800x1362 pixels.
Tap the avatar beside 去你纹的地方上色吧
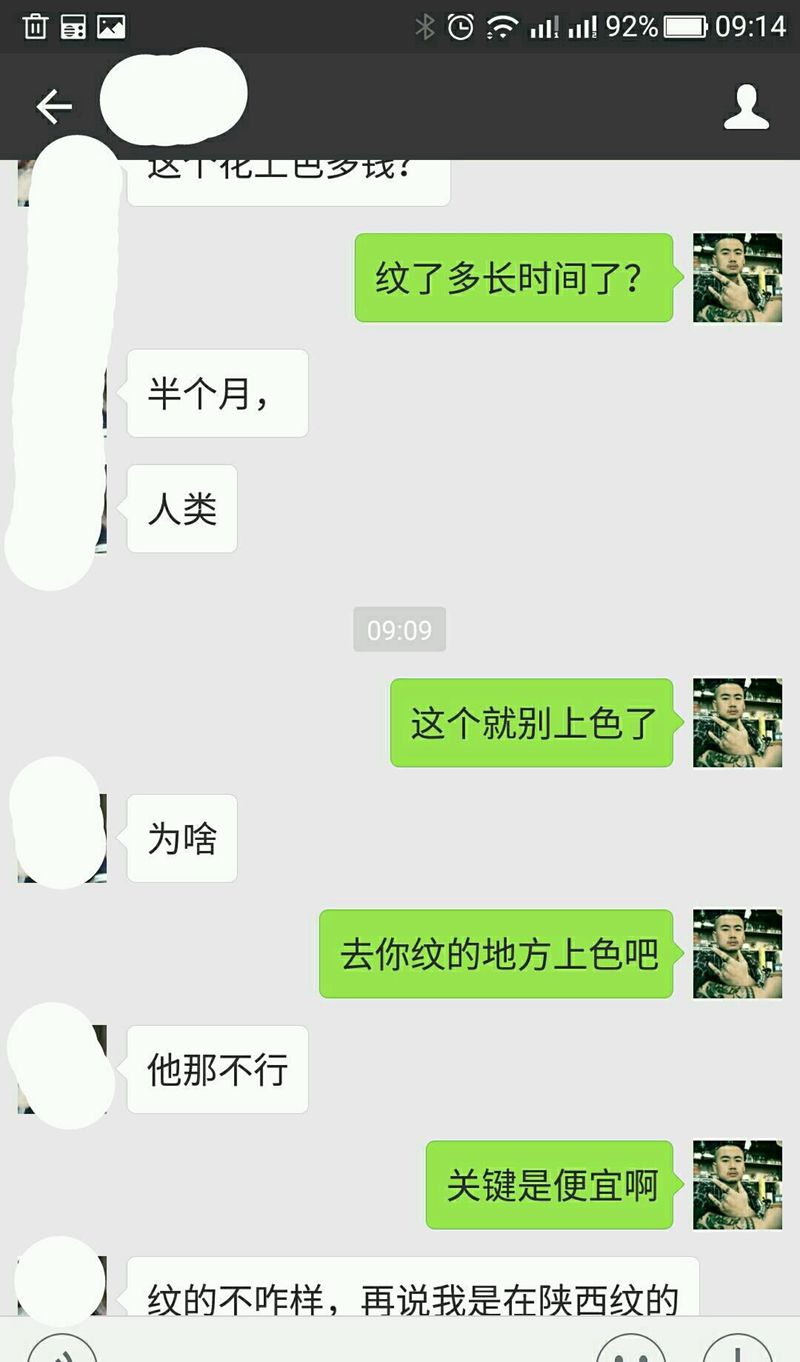tap(737, 954)
